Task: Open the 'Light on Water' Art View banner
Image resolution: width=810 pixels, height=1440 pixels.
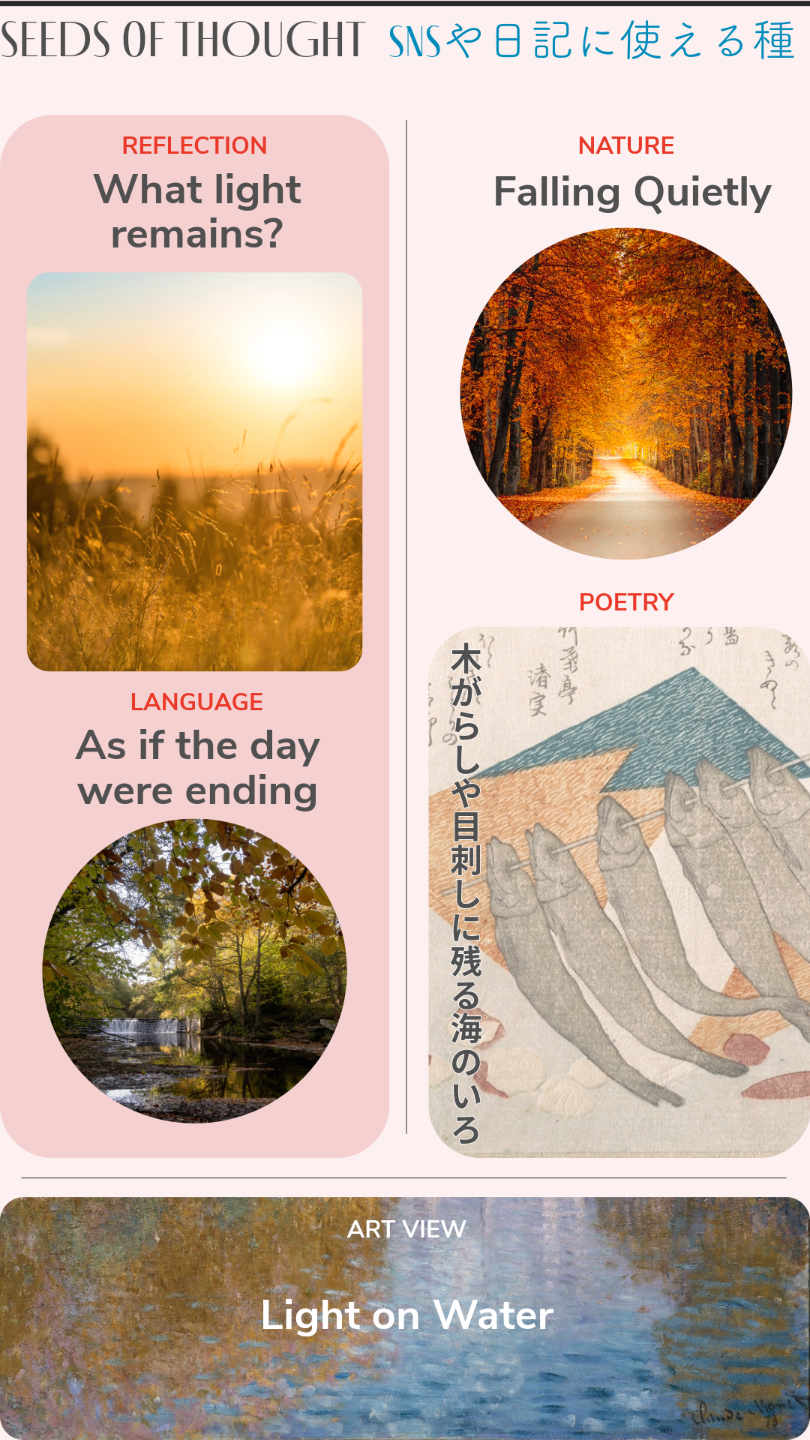Action: (x=405, y=1315)
